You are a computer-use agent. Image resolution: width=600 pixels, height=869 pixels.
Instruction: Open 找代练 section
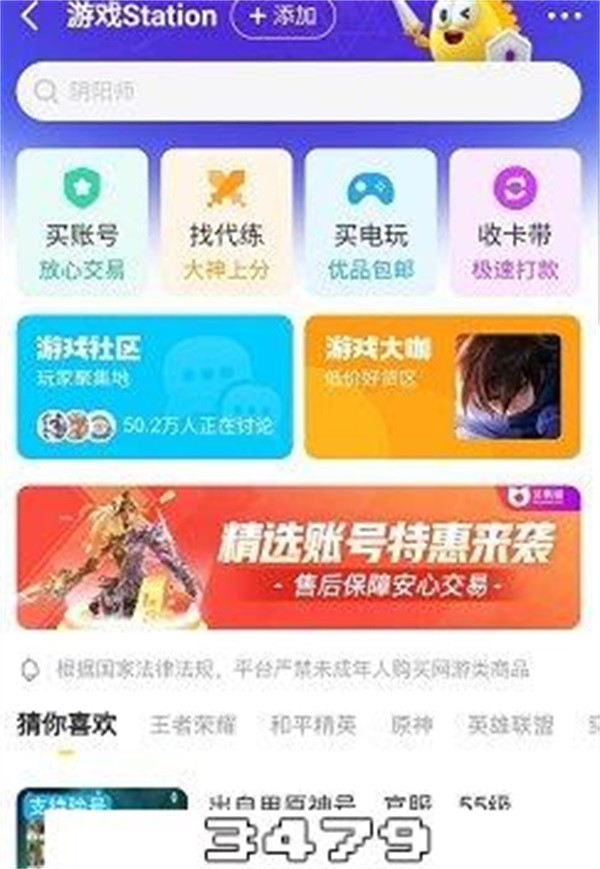point(226,222)
